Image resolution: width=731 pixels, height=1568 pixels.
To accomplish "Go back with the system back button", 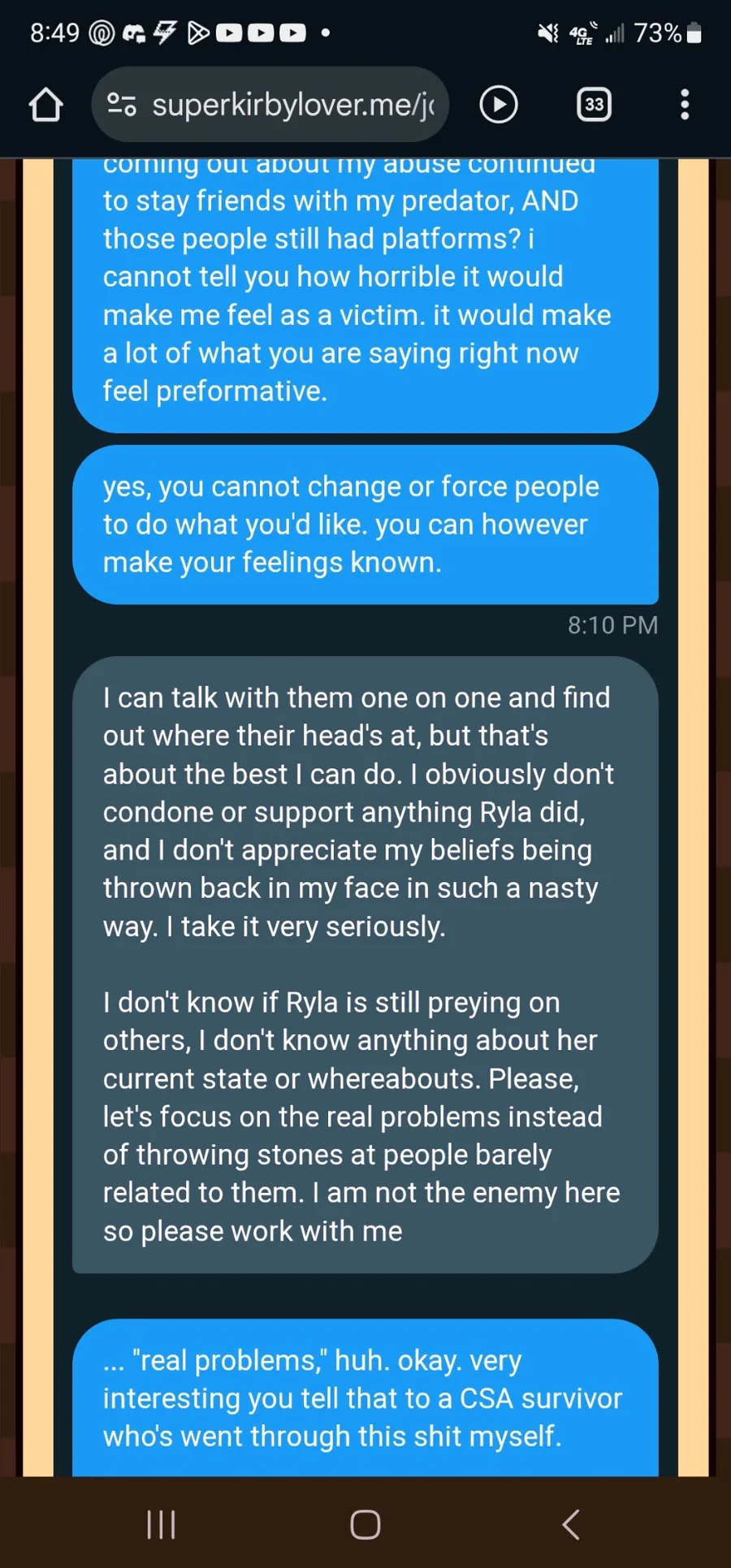I will coord(571,1524).
